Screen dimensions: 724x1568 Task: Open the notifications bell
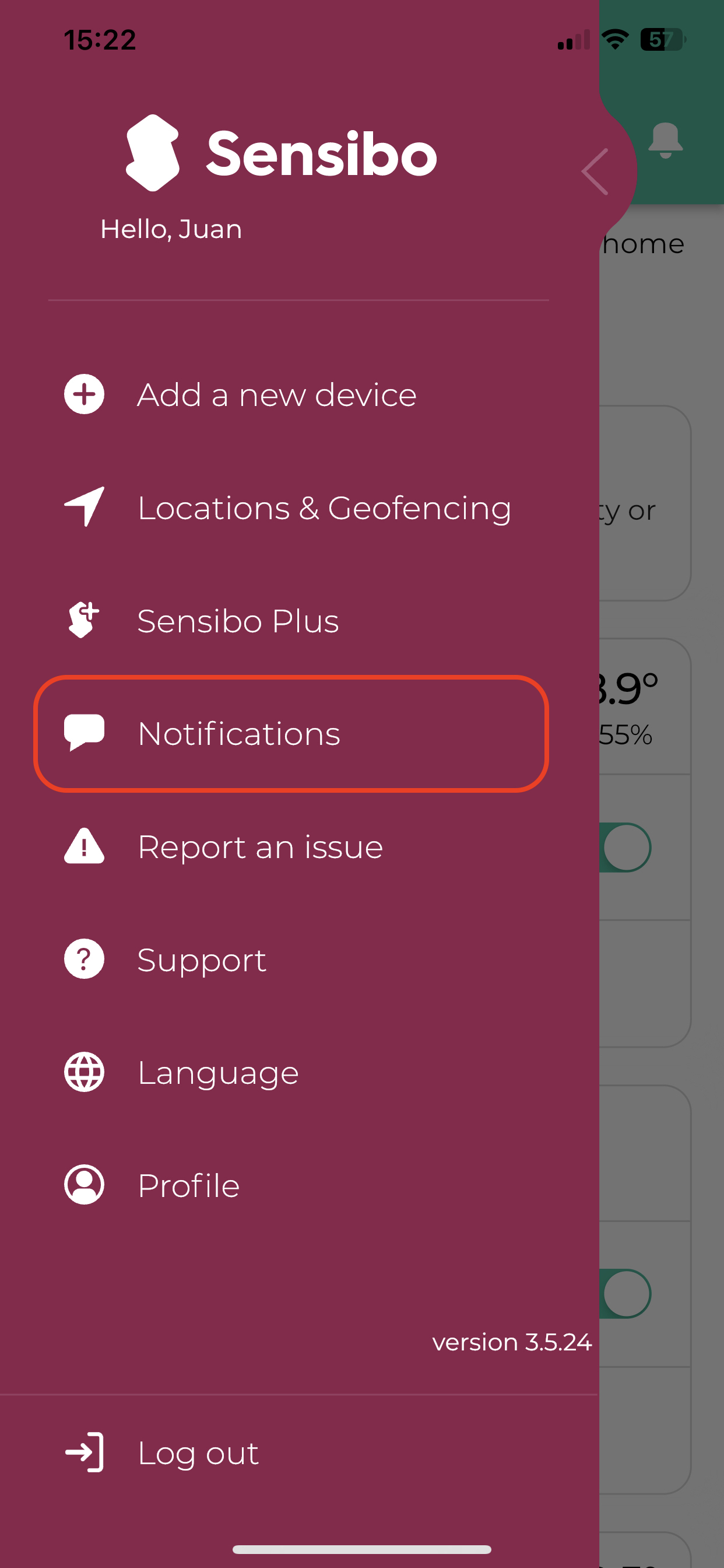[666, 141]
